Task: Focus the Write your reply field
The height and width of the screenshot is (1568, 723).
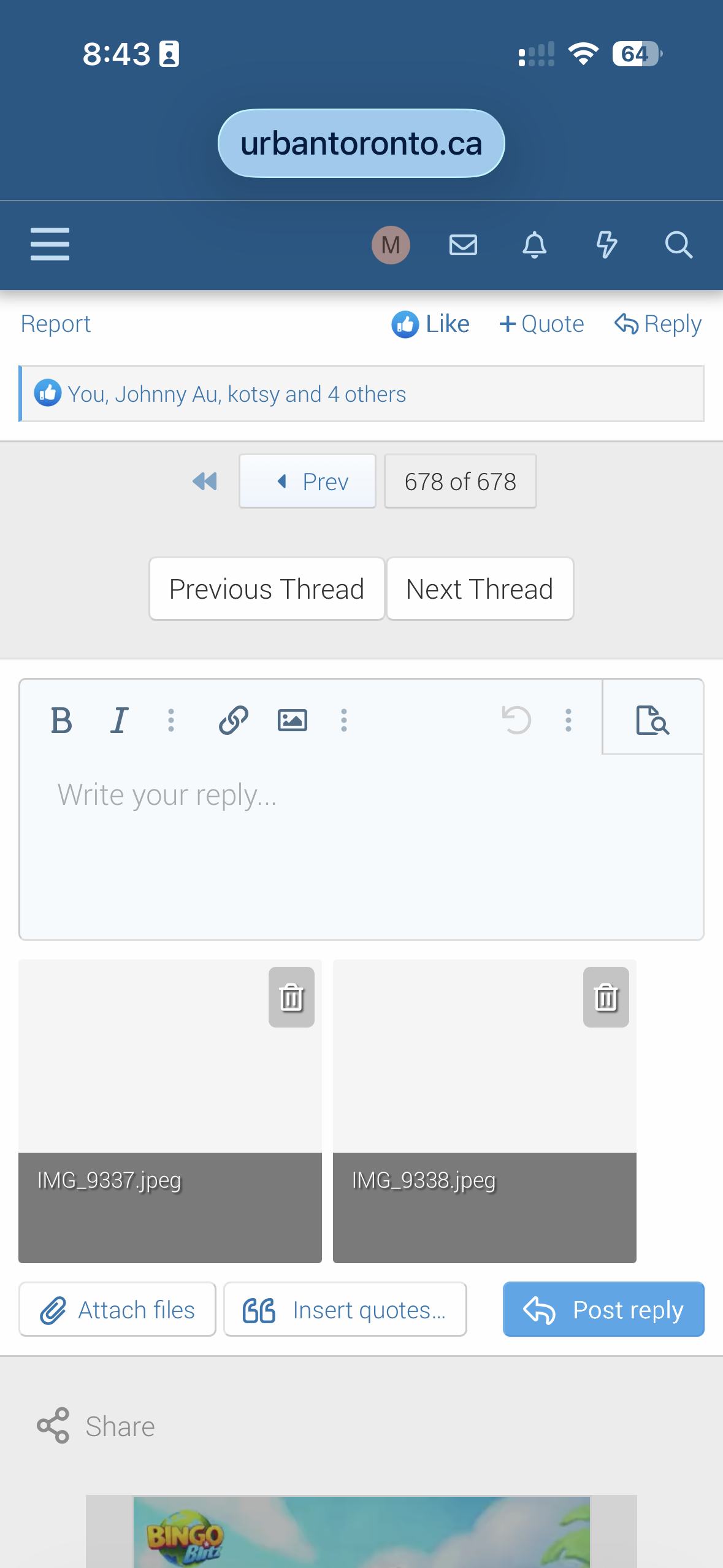Action: 362,847
